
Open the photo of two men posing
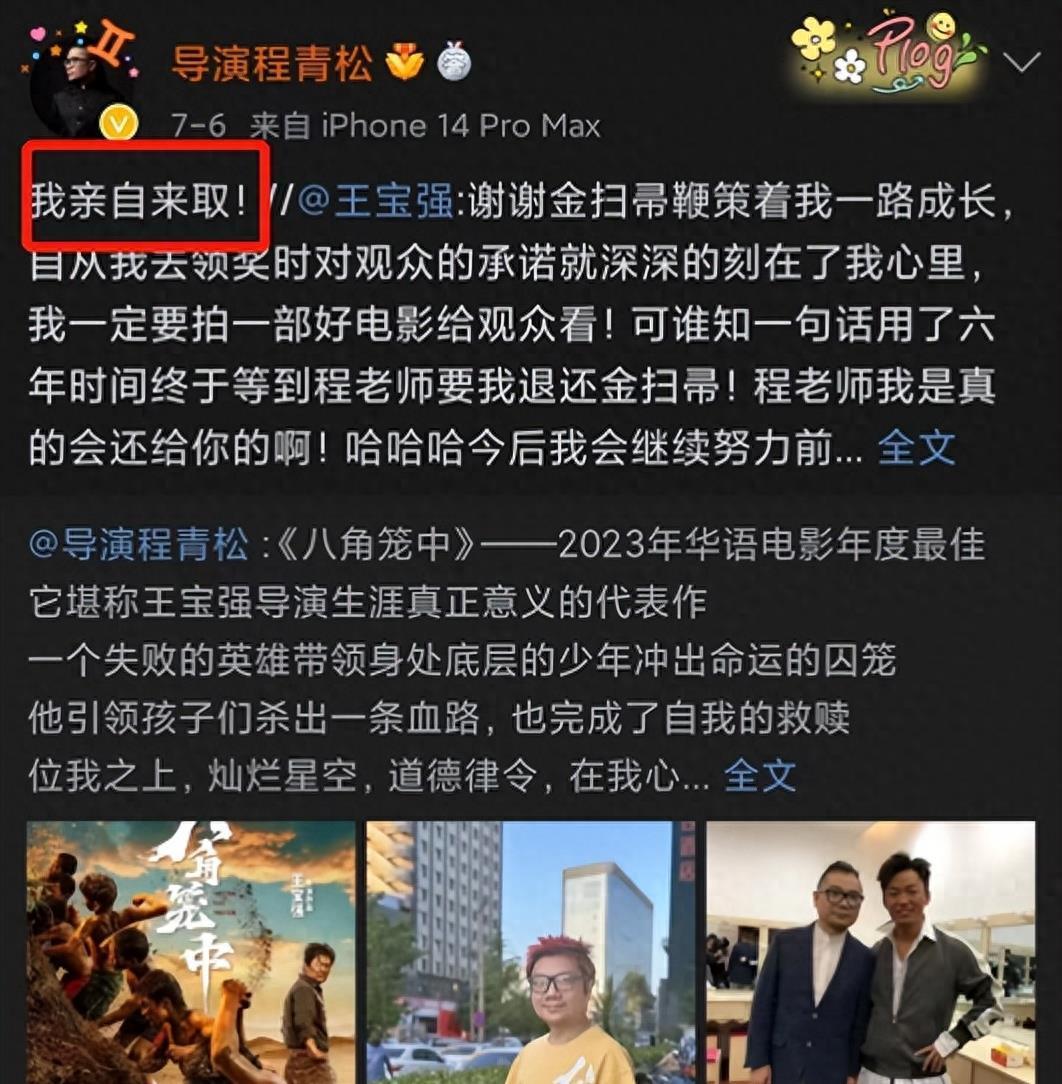tap(870, 951)
